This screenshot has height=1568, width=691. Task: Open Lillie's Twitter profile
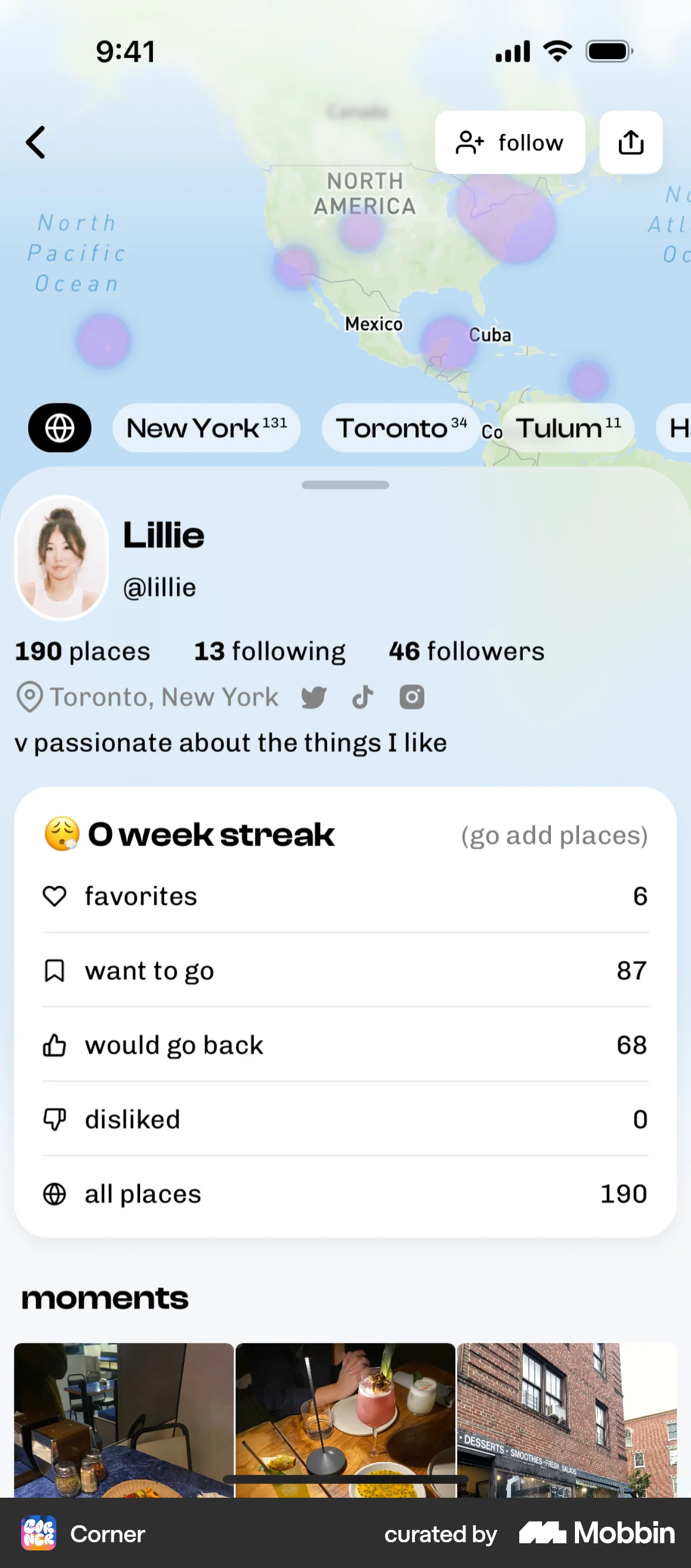tap(314, 696)
